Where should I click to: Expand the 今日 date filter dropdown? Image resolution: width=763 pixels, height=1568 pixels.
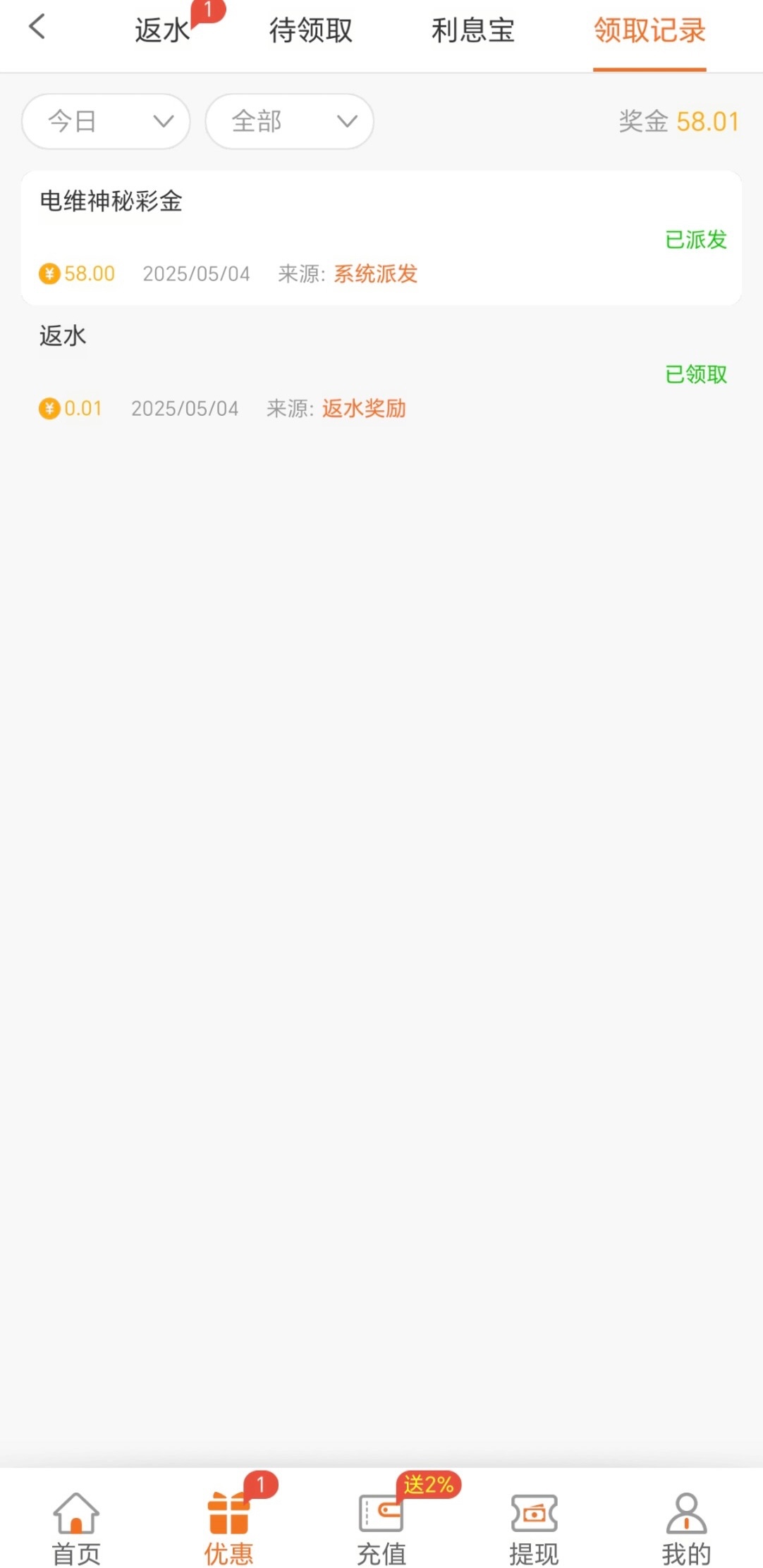pos(106,121)
